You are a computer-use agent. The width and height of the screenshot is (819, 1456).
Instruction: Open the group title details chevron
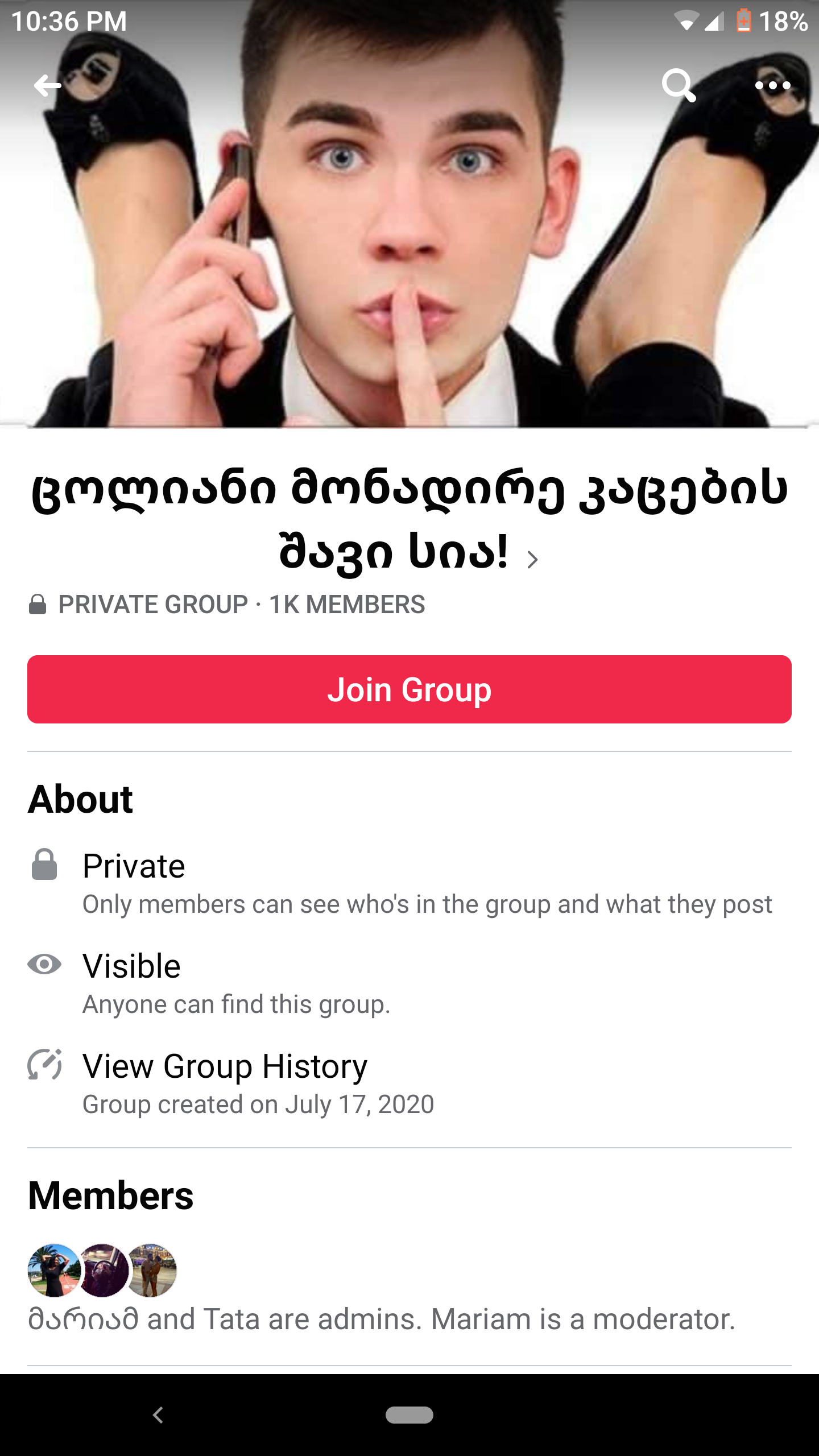click(x=532, y=560)
